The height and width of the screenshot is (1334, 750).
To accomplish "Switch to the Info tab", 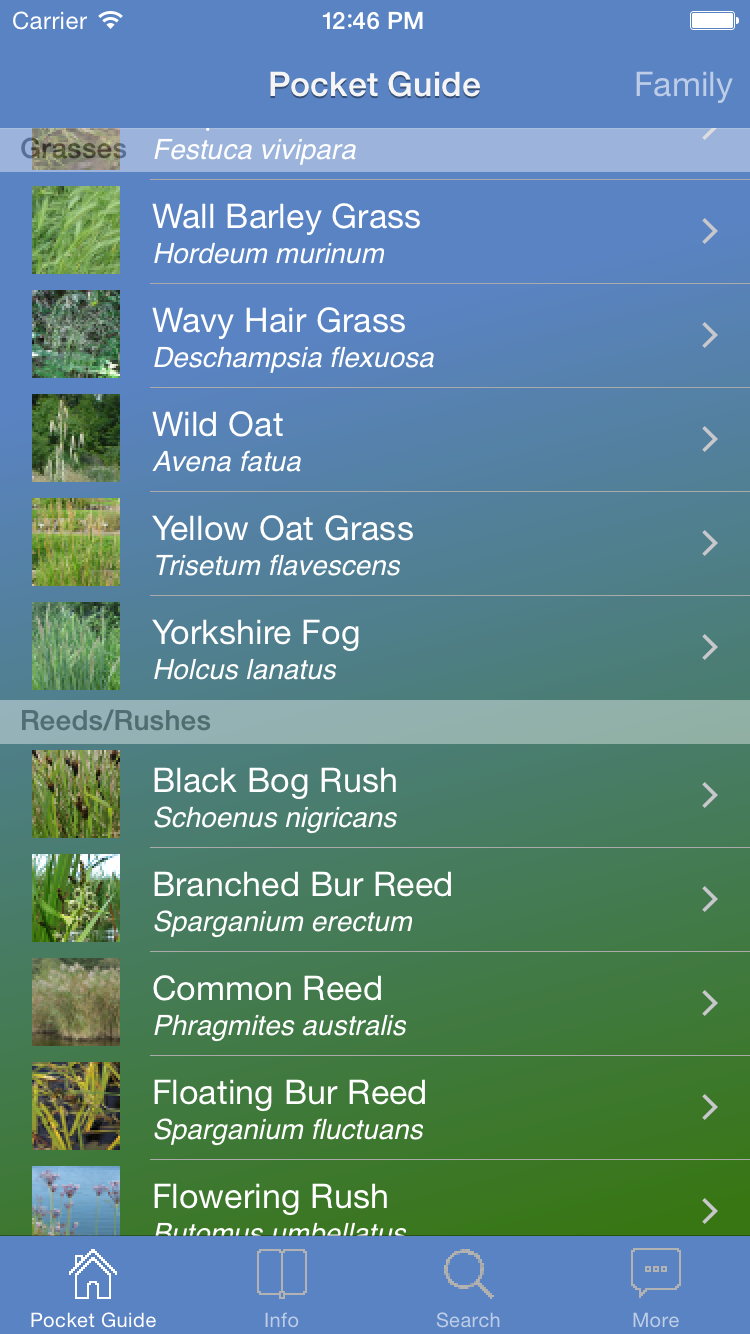I will 281,1288.
